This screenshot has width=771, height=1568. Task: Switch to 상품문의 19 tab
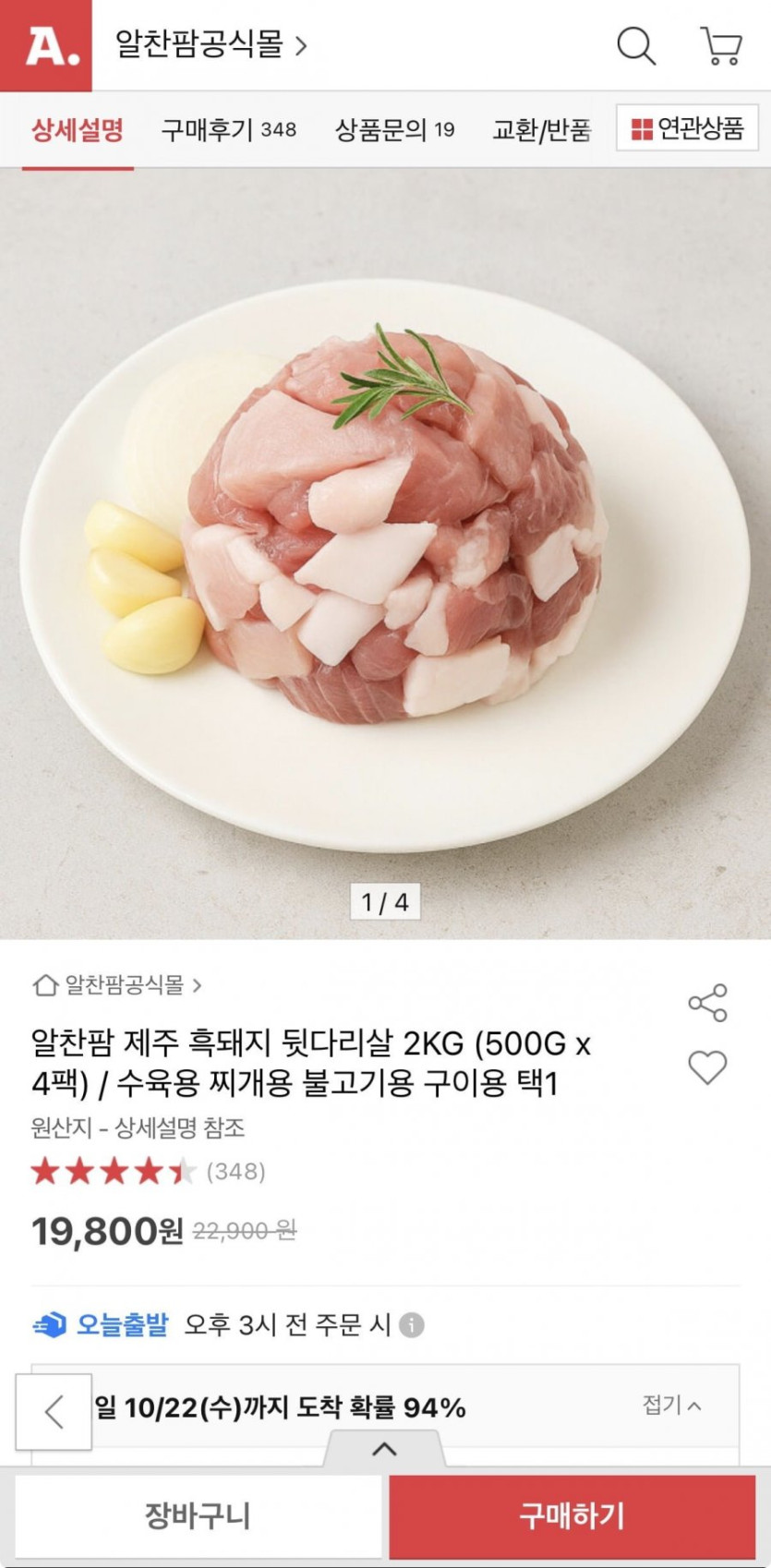(x=394, y=129)
